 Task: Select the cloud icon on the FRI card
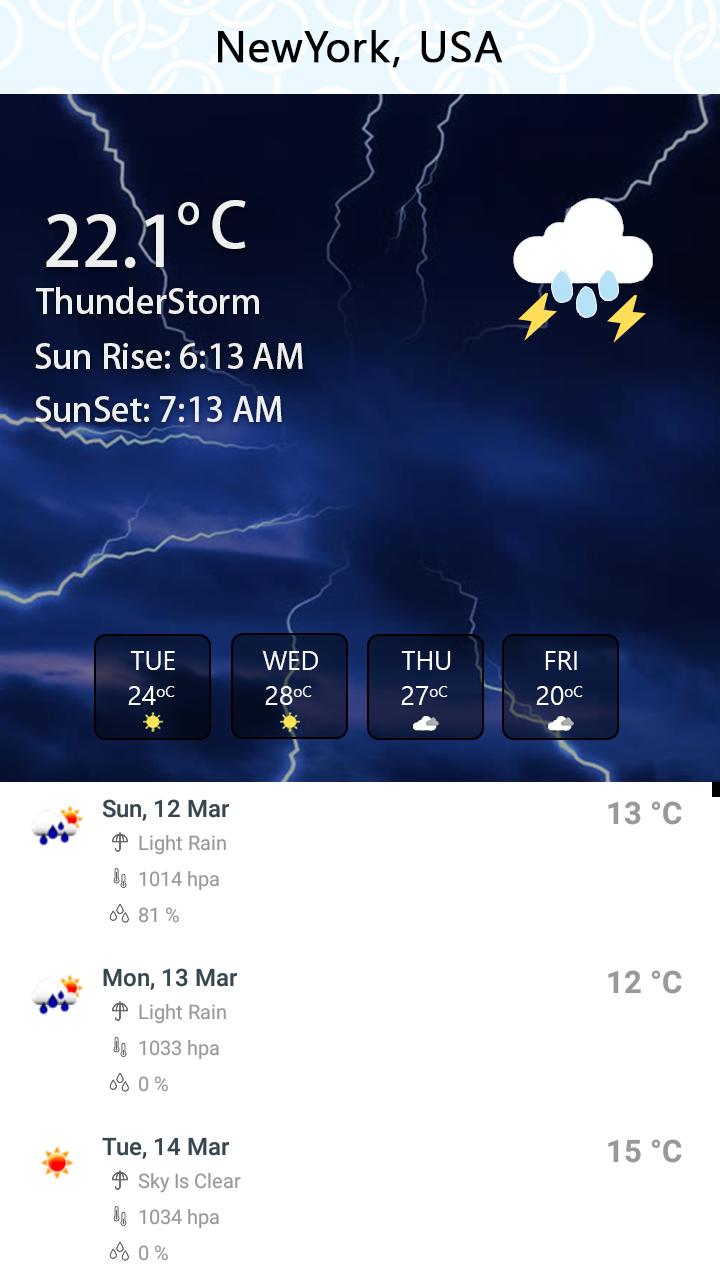point(561,722)
